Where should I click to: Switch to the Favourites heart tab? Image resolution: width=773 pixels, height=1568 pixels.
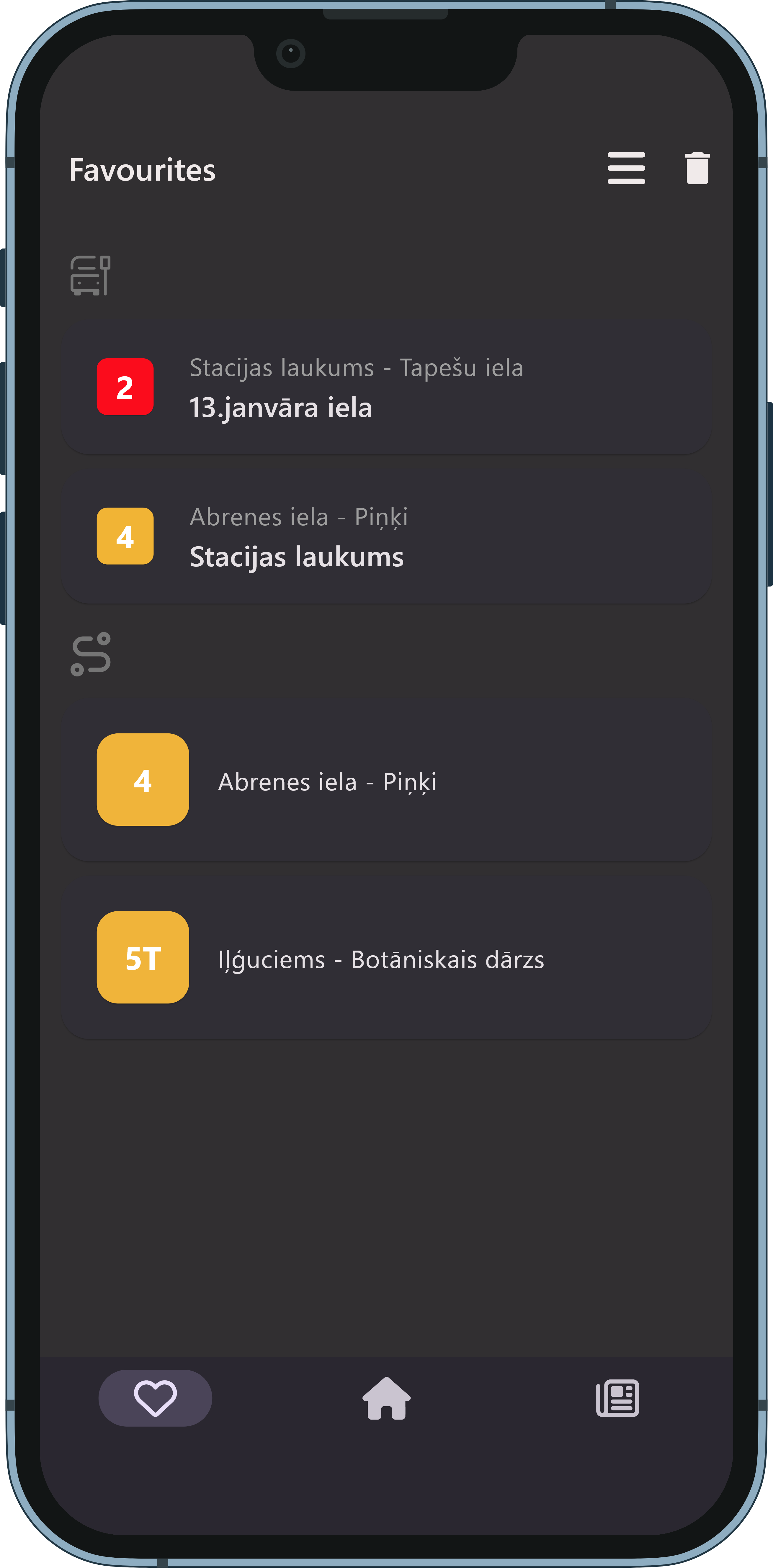(x=155, y=1398)
